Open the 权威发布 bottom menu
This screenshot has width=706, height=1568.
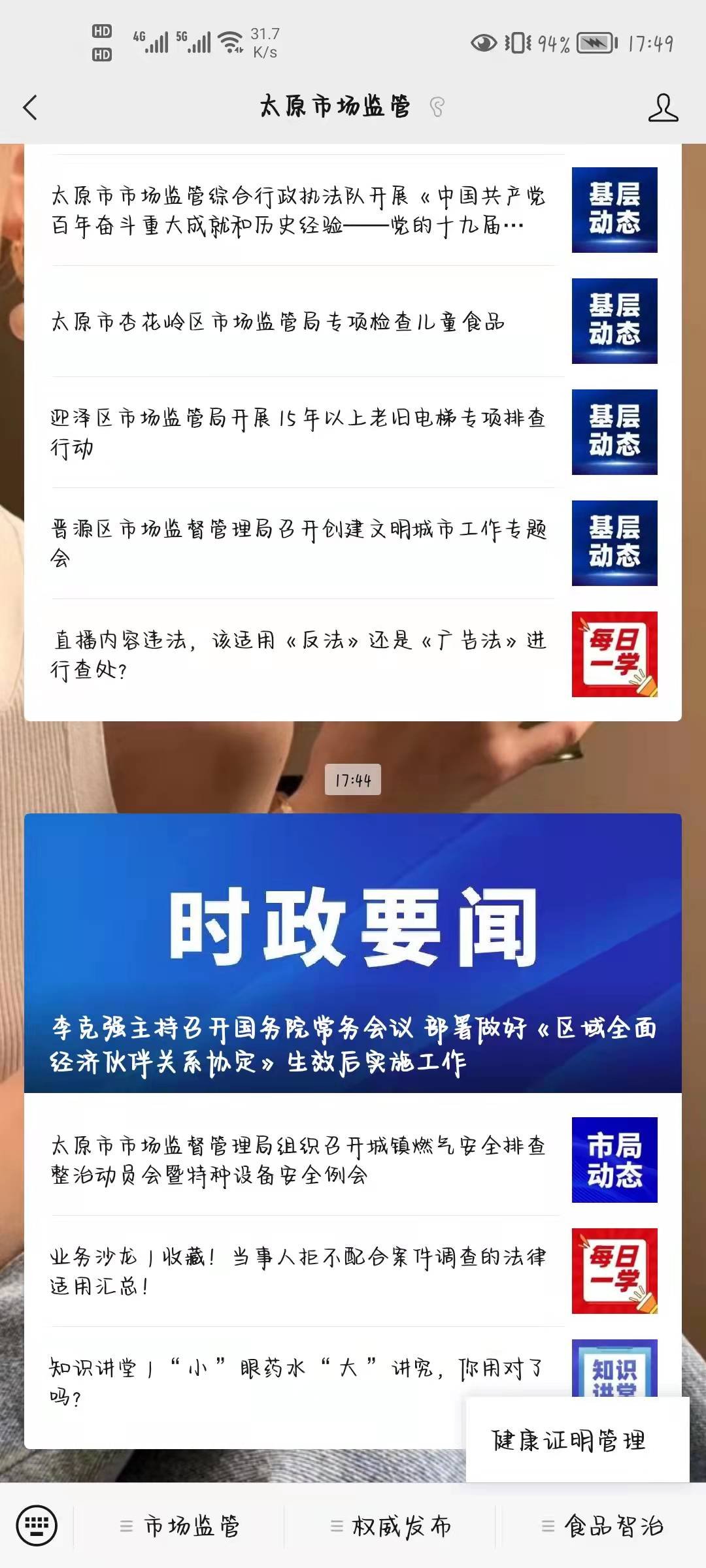[x=391, y=1527]
